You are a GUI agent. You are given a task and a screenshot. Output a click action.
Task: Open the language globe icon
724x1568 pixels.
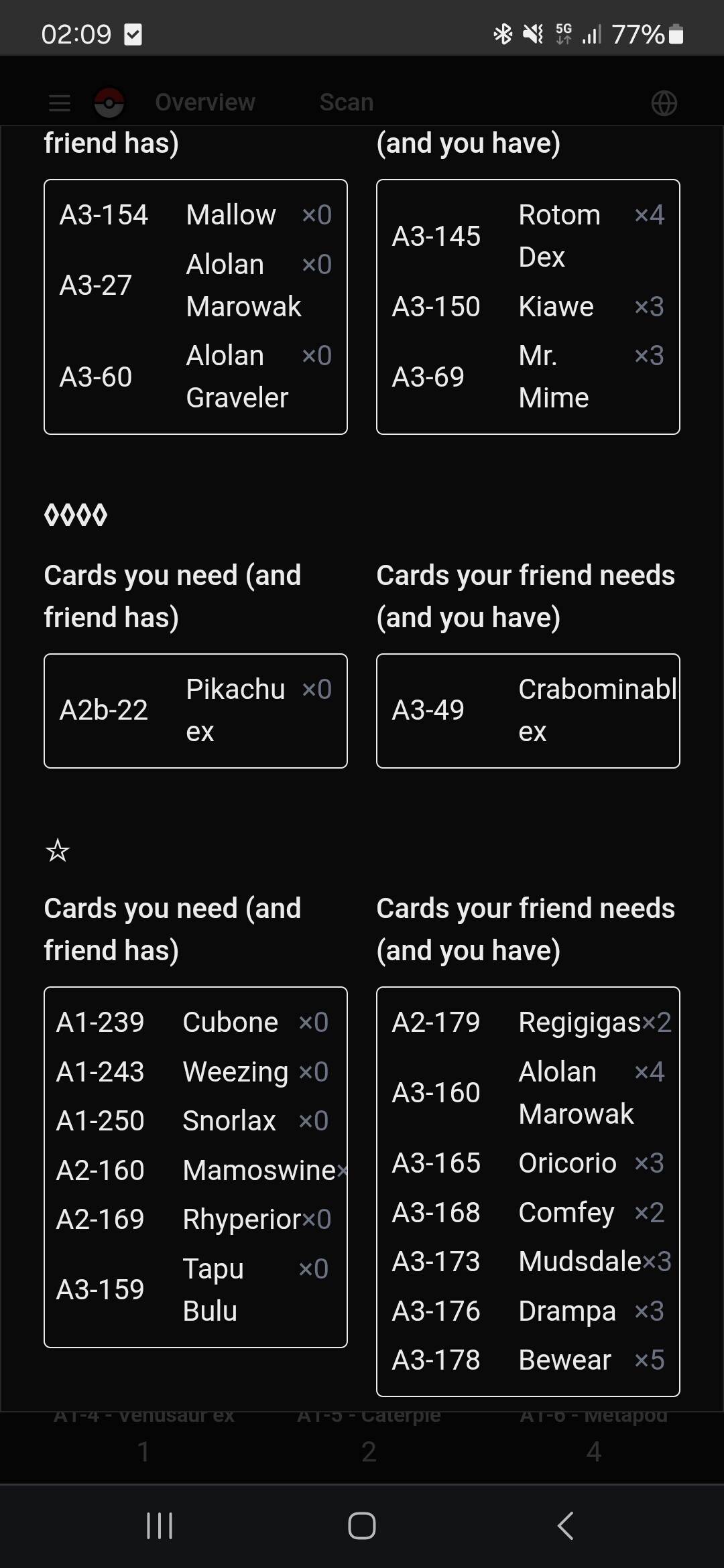coord(664,103)
